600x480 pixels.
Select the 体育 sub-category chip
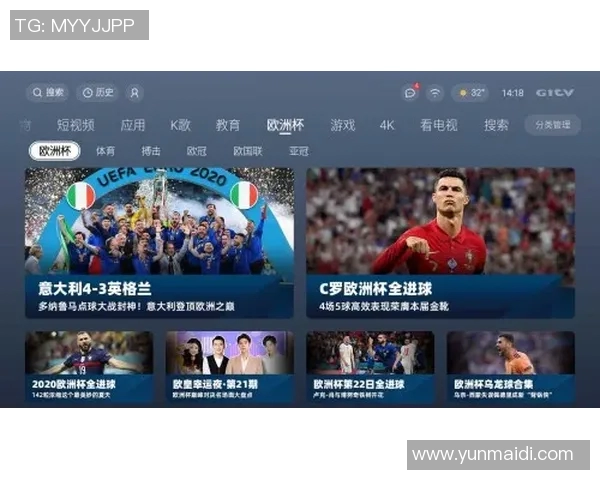point(105,151)
